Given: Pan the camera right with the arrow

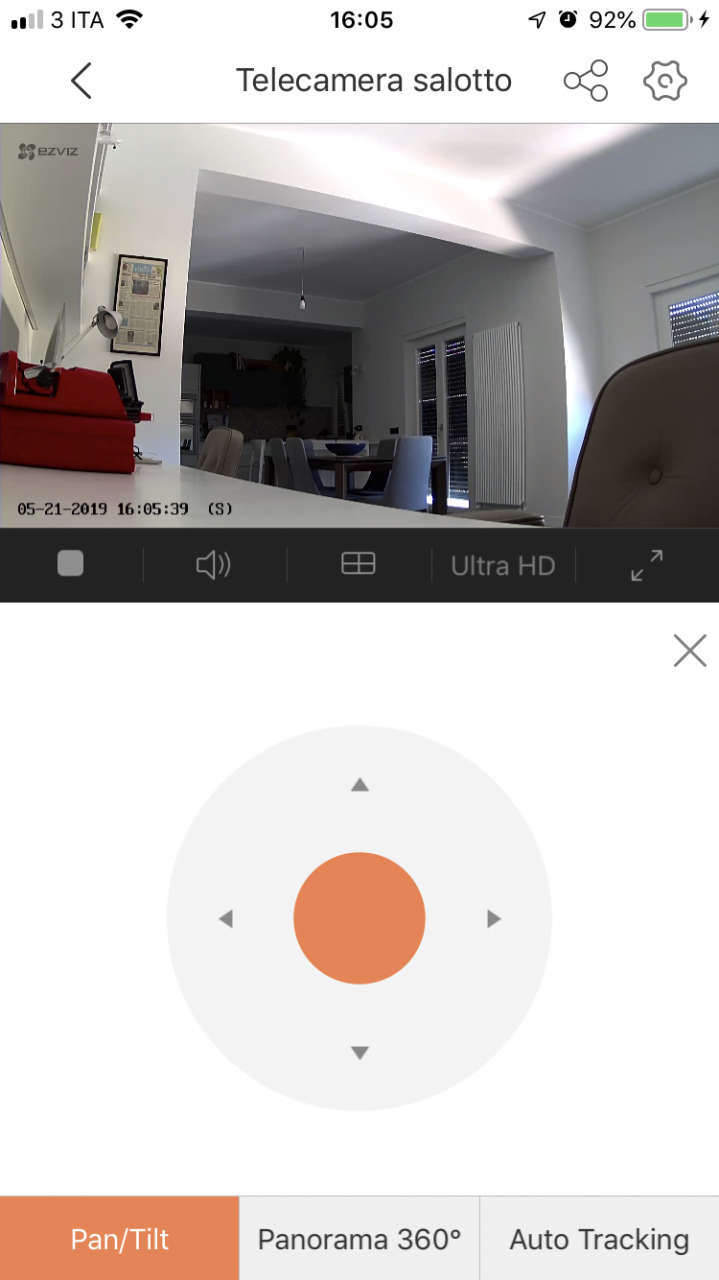Looking at the screenshot, I should pyautogui.click(x=493, y=918).
